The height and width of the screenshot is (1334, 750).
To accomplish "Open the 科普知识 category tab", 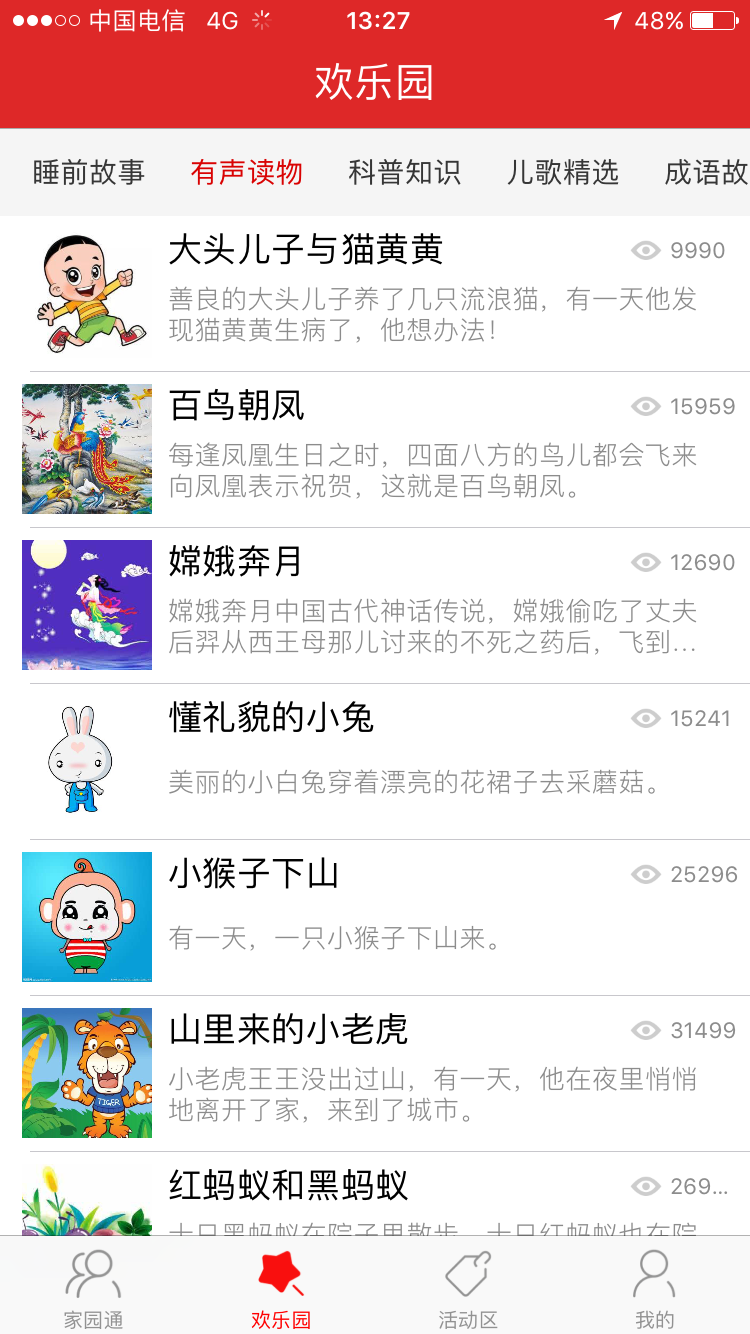I will (x=404, y=171).
